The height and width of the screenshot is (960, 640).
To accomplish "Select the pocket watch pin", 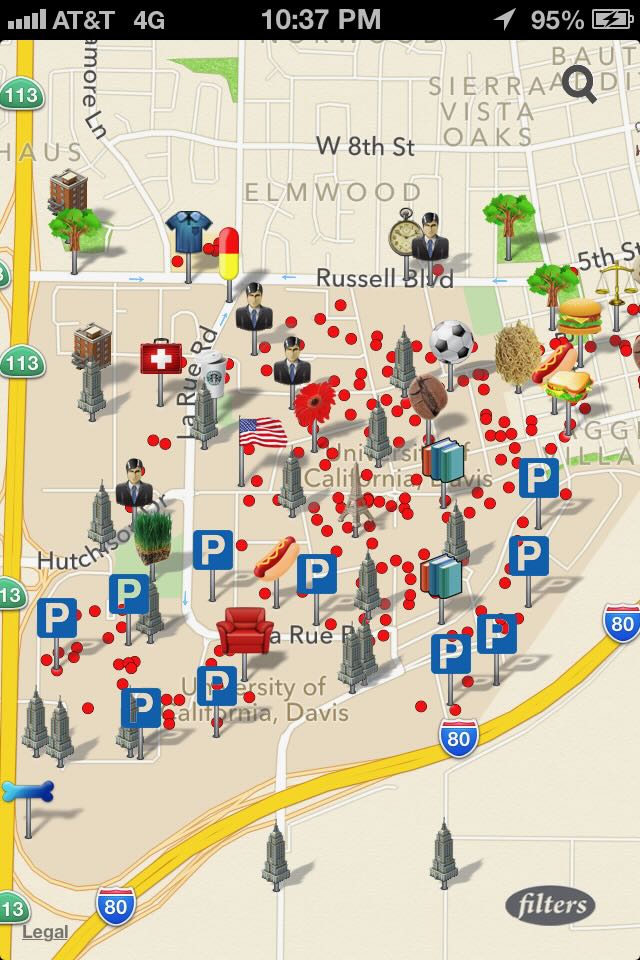I will 403,232.
